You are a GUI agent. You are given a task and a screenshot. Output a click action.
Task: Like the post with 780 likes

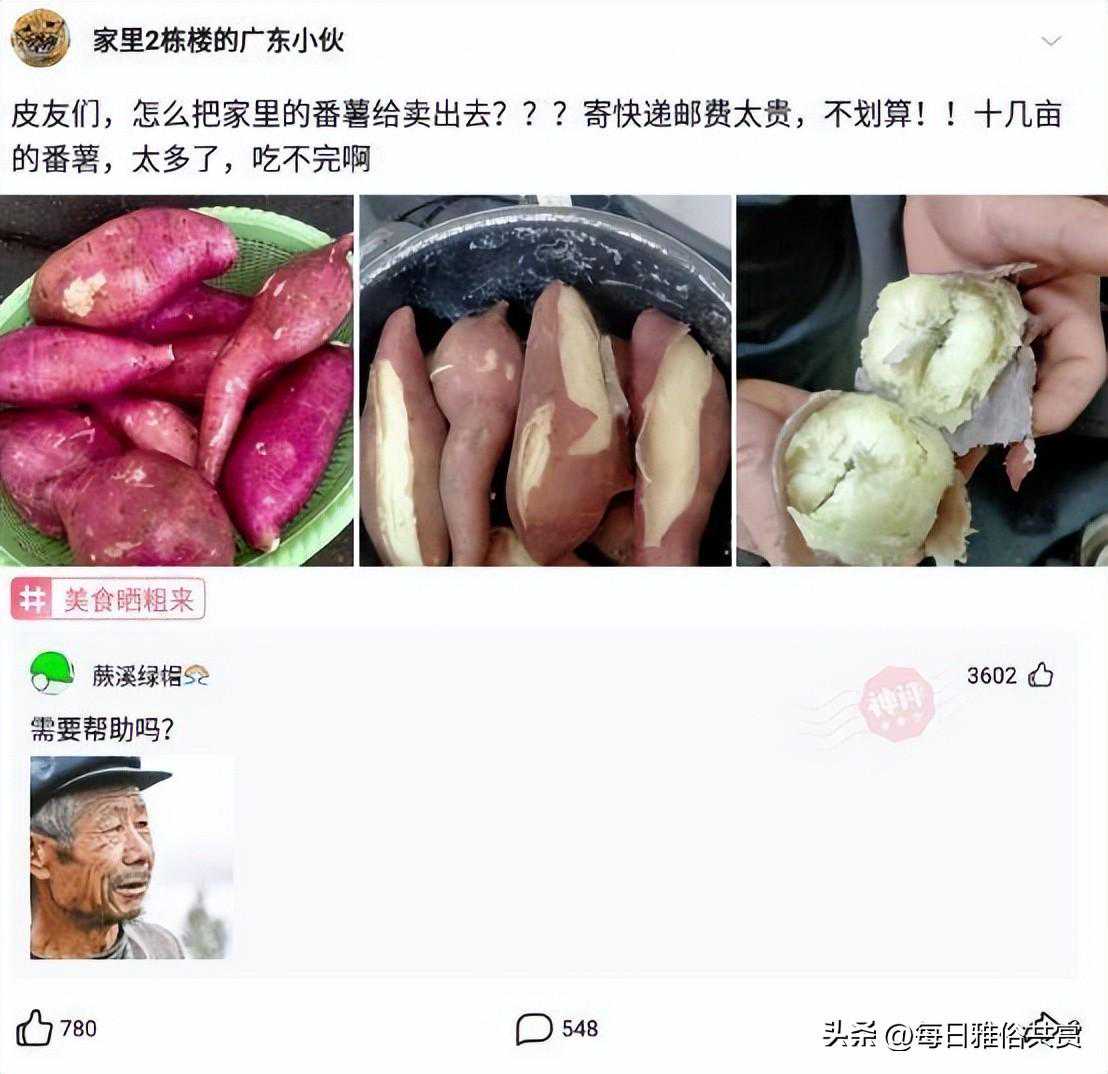click(x=35, y=1027)
